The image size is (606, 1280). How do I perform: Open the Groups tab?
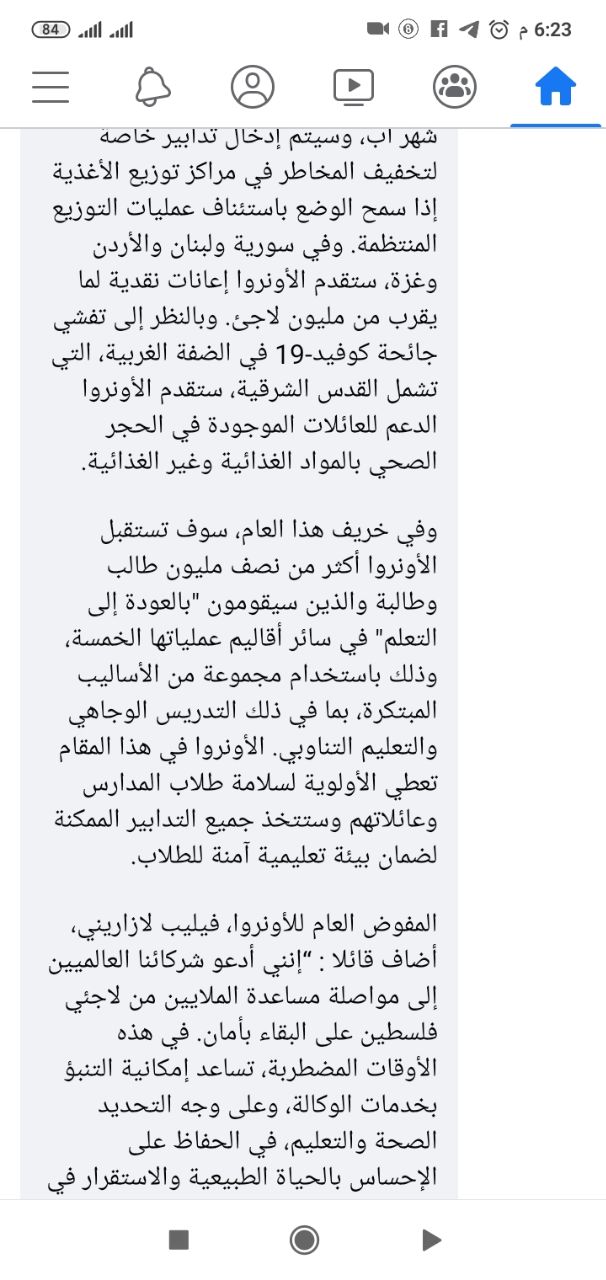(x=455, y=87)
